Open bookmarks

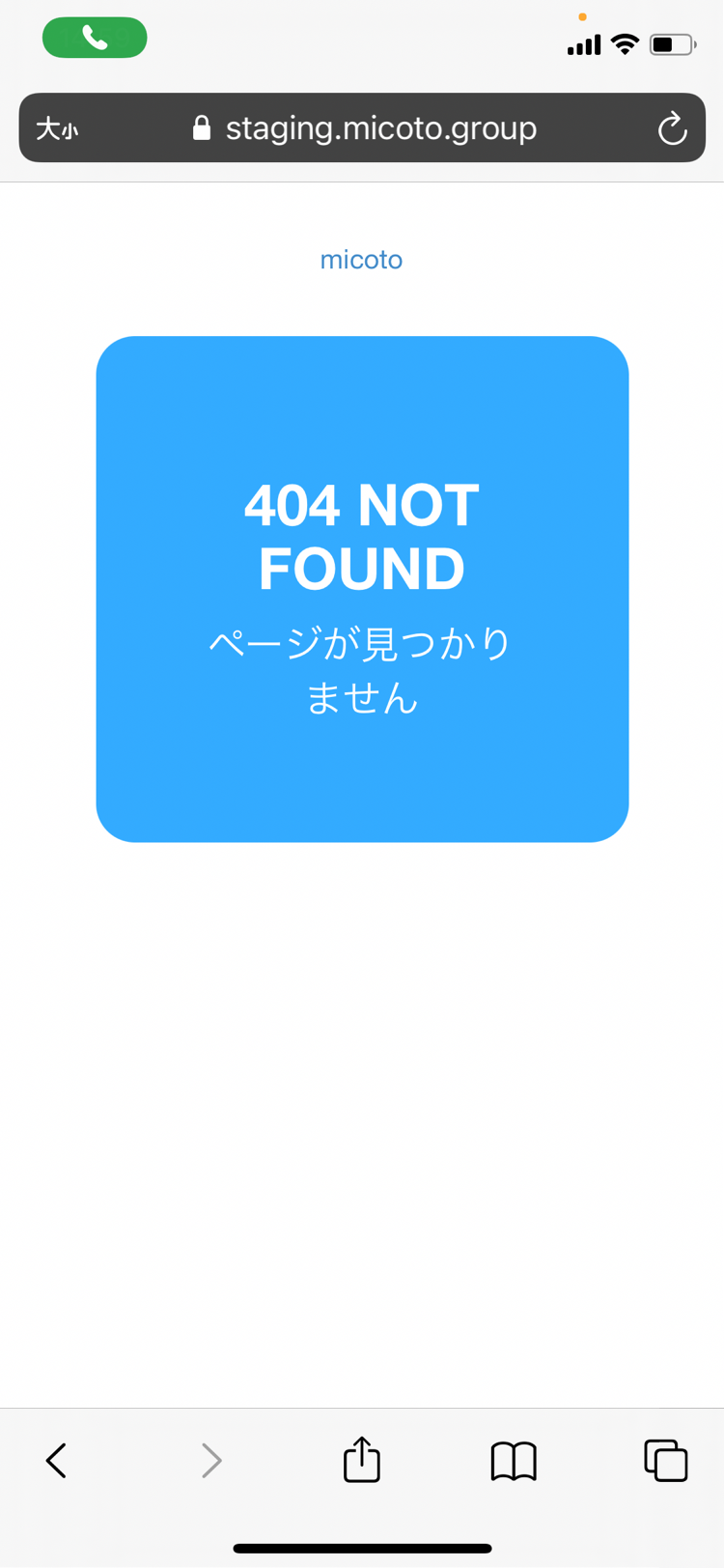point(514,1460)
